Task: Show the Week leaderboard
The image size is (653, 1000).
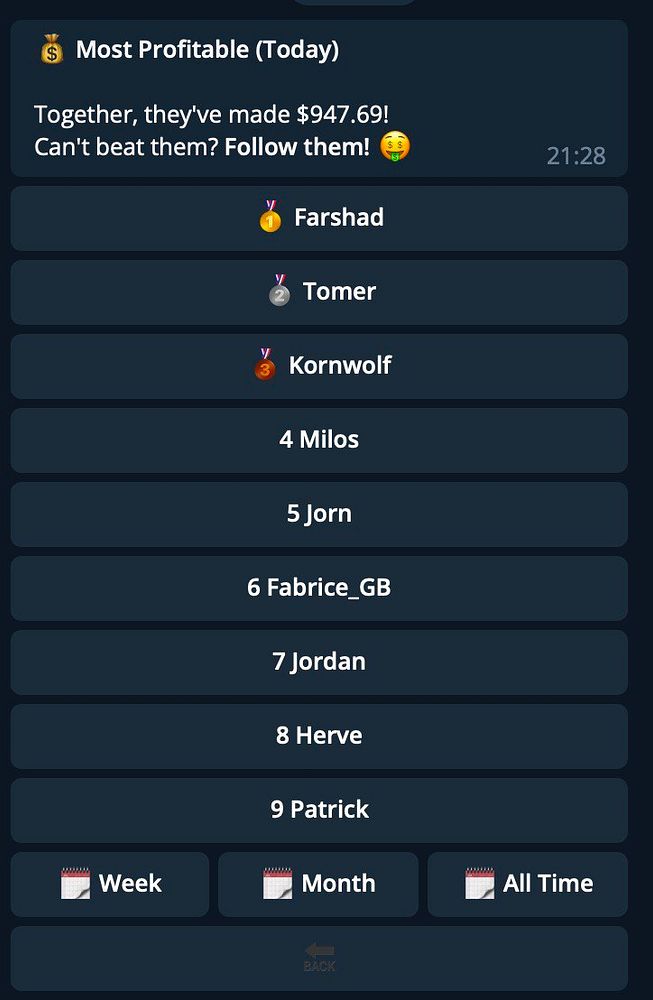Action: 110,884
